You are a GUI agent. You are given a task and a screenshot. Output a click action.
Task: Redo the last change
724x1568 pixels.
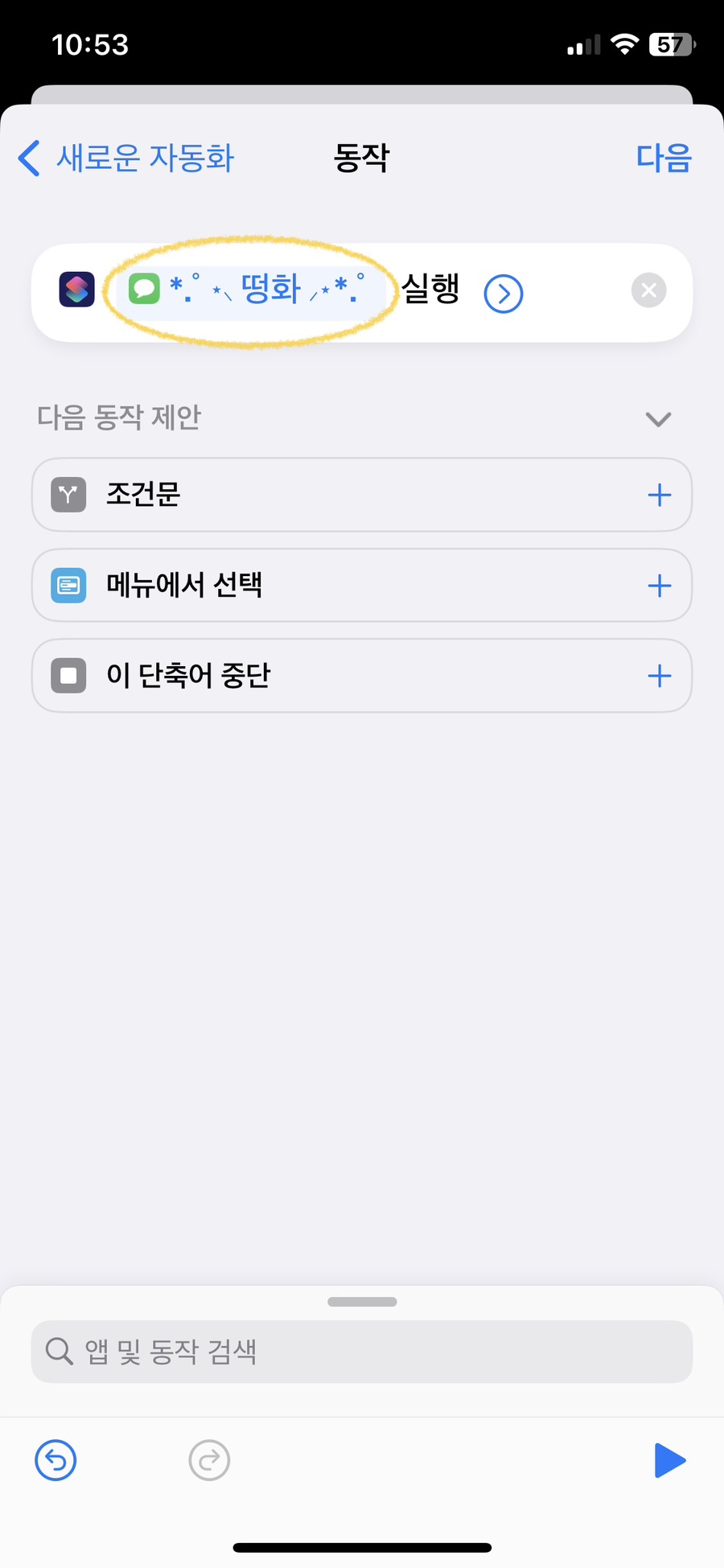[x=209, y=1459]
